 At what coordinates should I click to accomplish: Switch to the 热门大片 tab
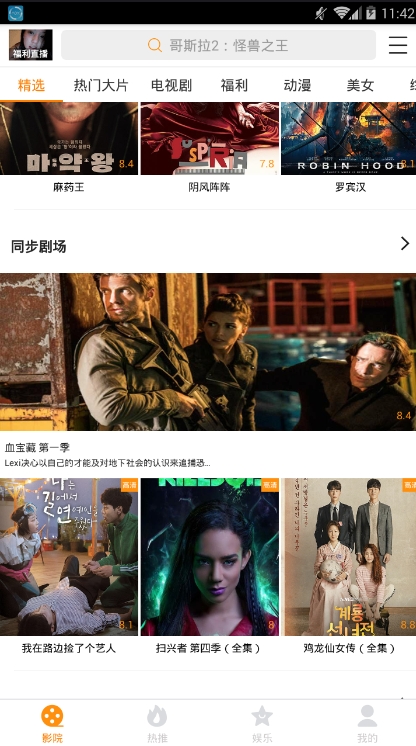(101, 85)
